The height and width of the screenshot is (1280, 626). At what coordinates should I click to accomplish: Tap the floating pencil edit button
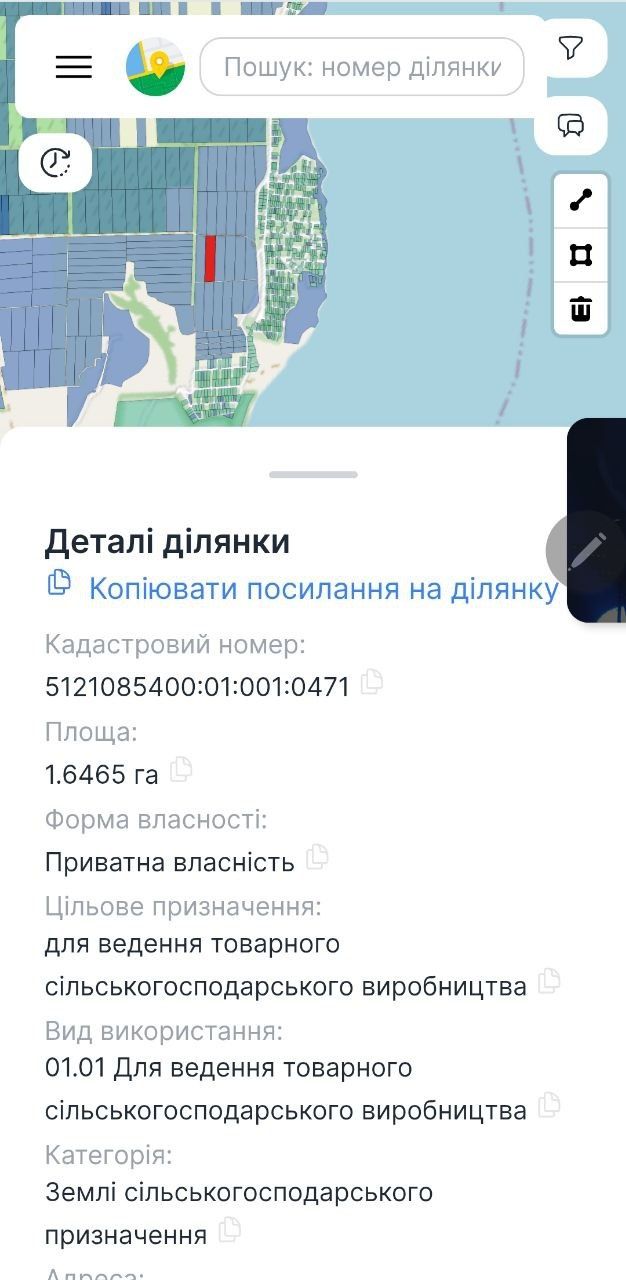pos(586,550)
